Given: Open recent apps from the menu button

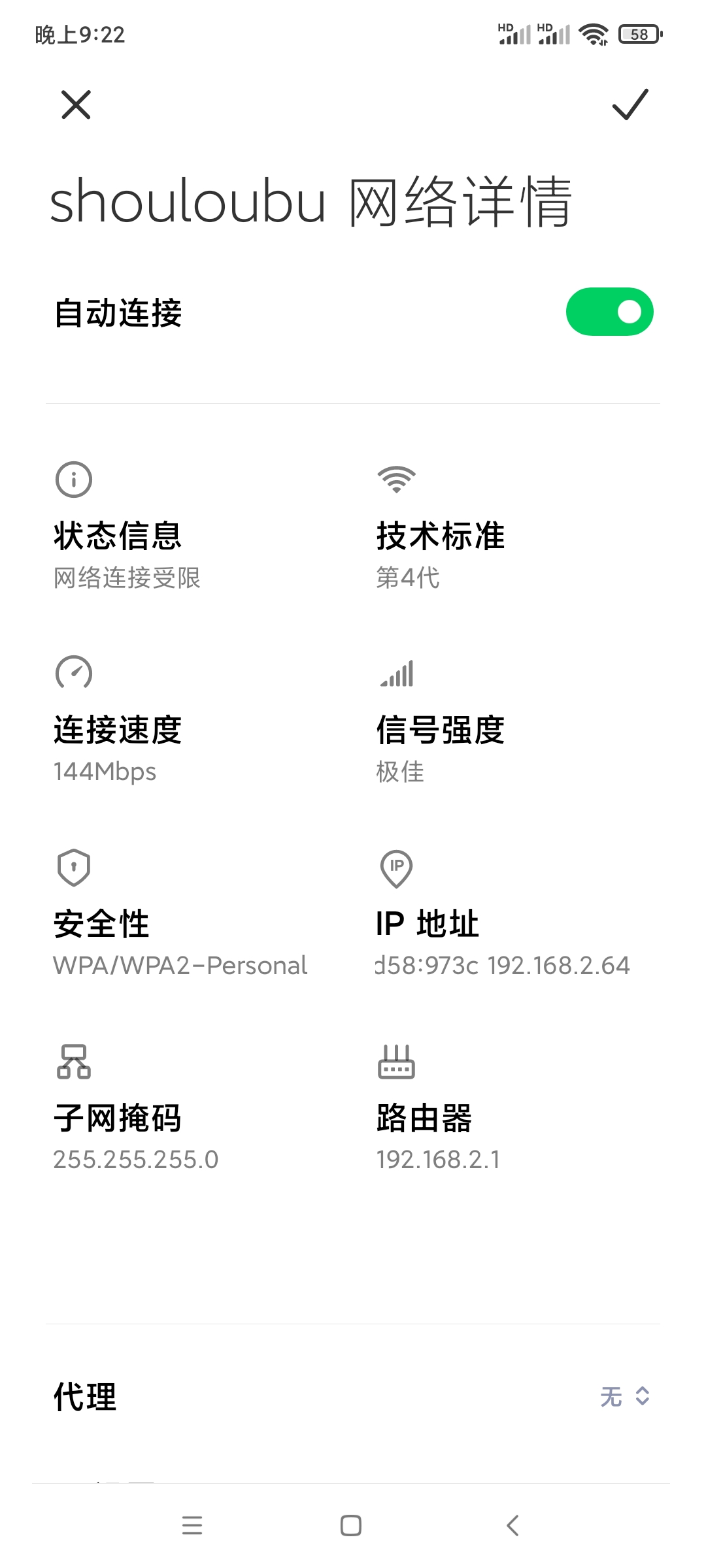Looking at the screenshot, I should pyautogui.click(x=192, y=1526).
